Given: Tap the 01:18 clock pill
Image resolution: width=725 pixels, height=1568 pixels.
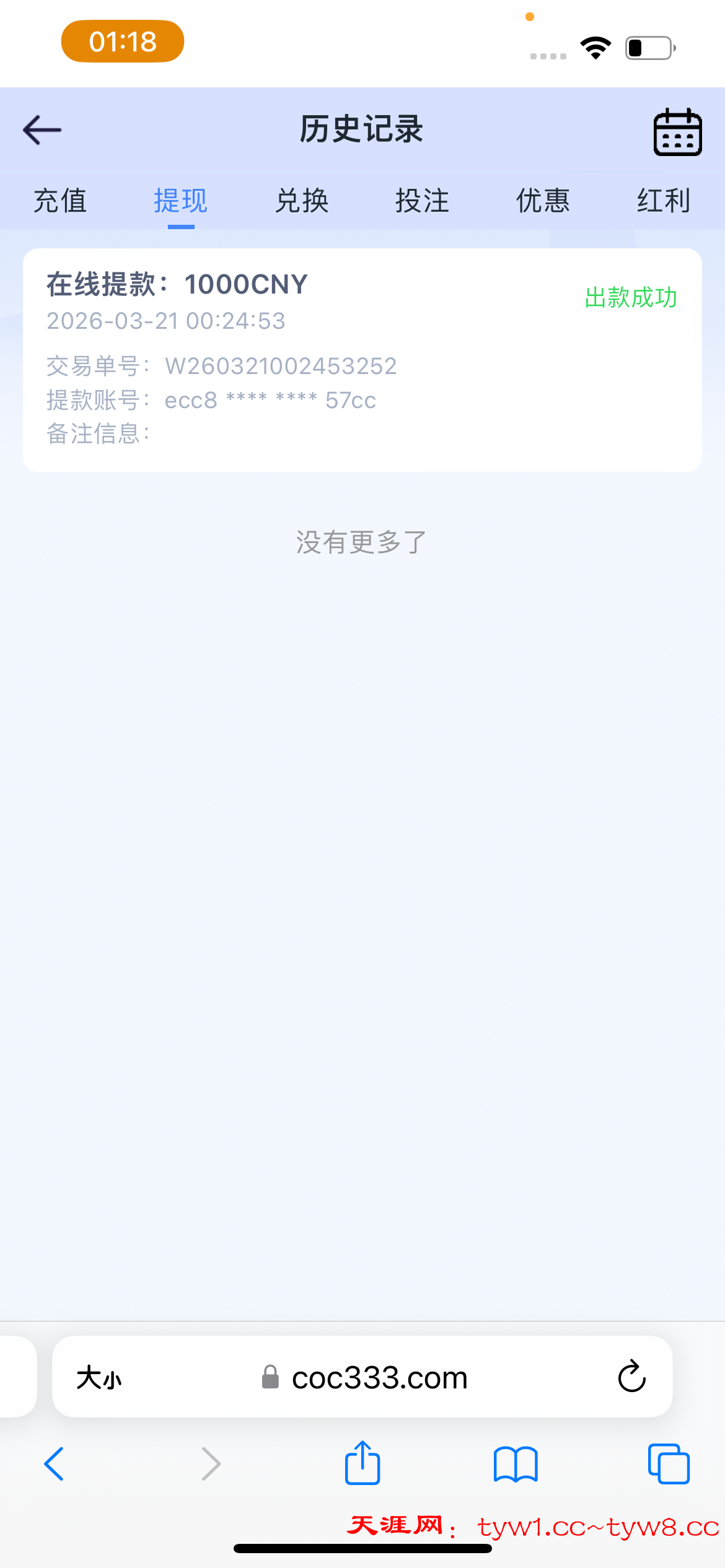Looking at the screenshot, I should point(122,41).
